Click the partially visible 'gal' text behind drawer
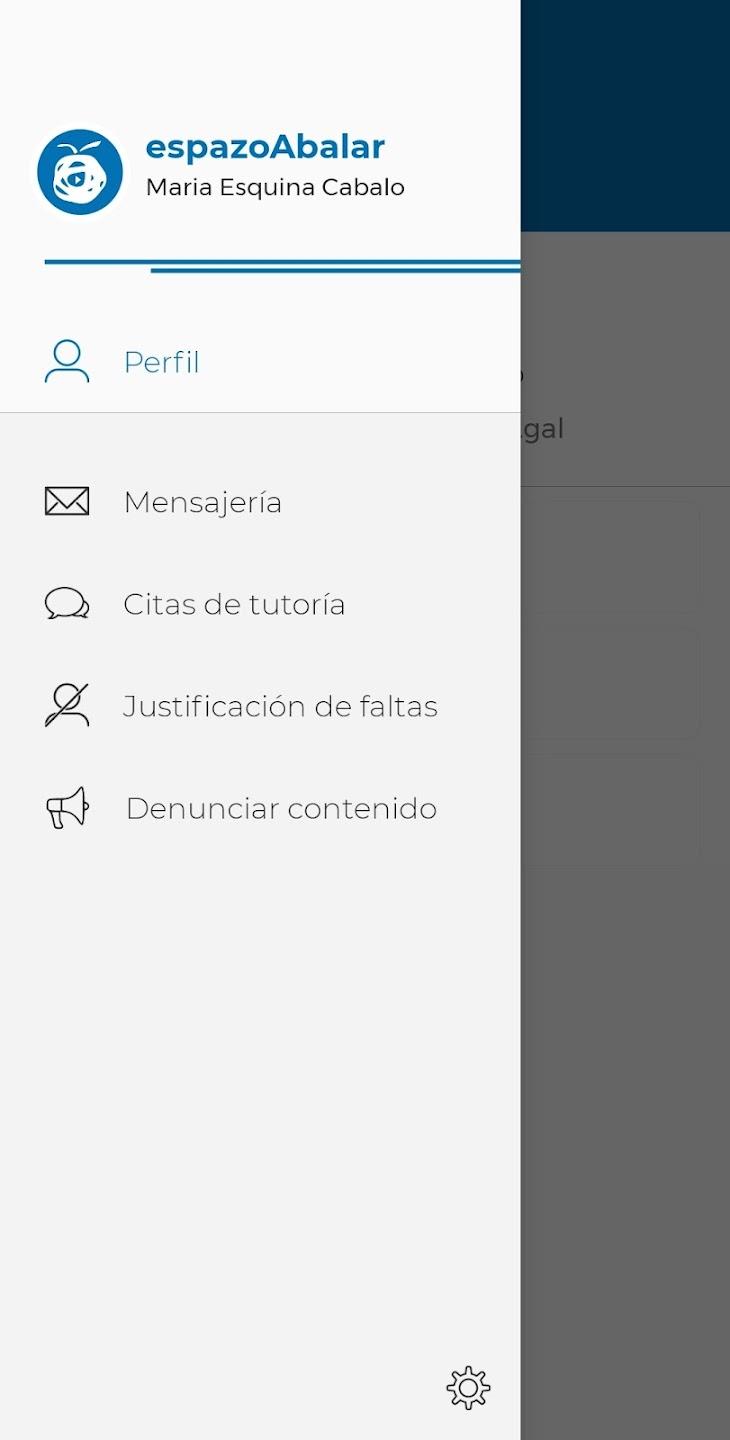 point(543,428)
